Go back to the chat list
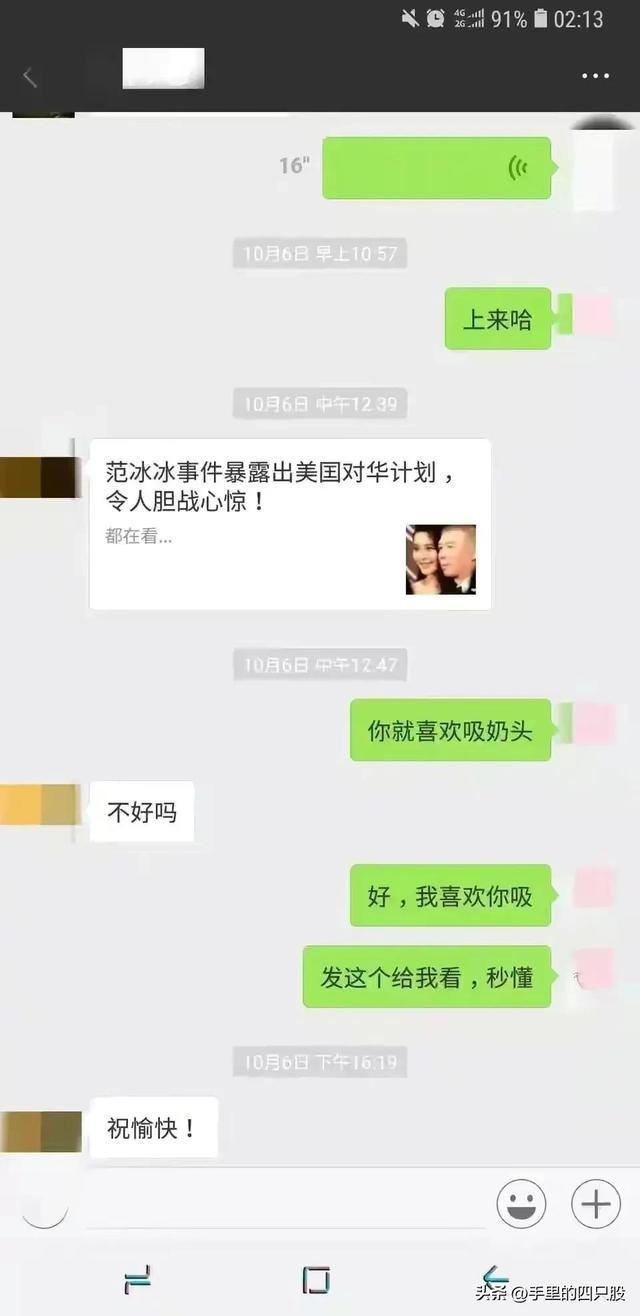 (x=30, y=77)
